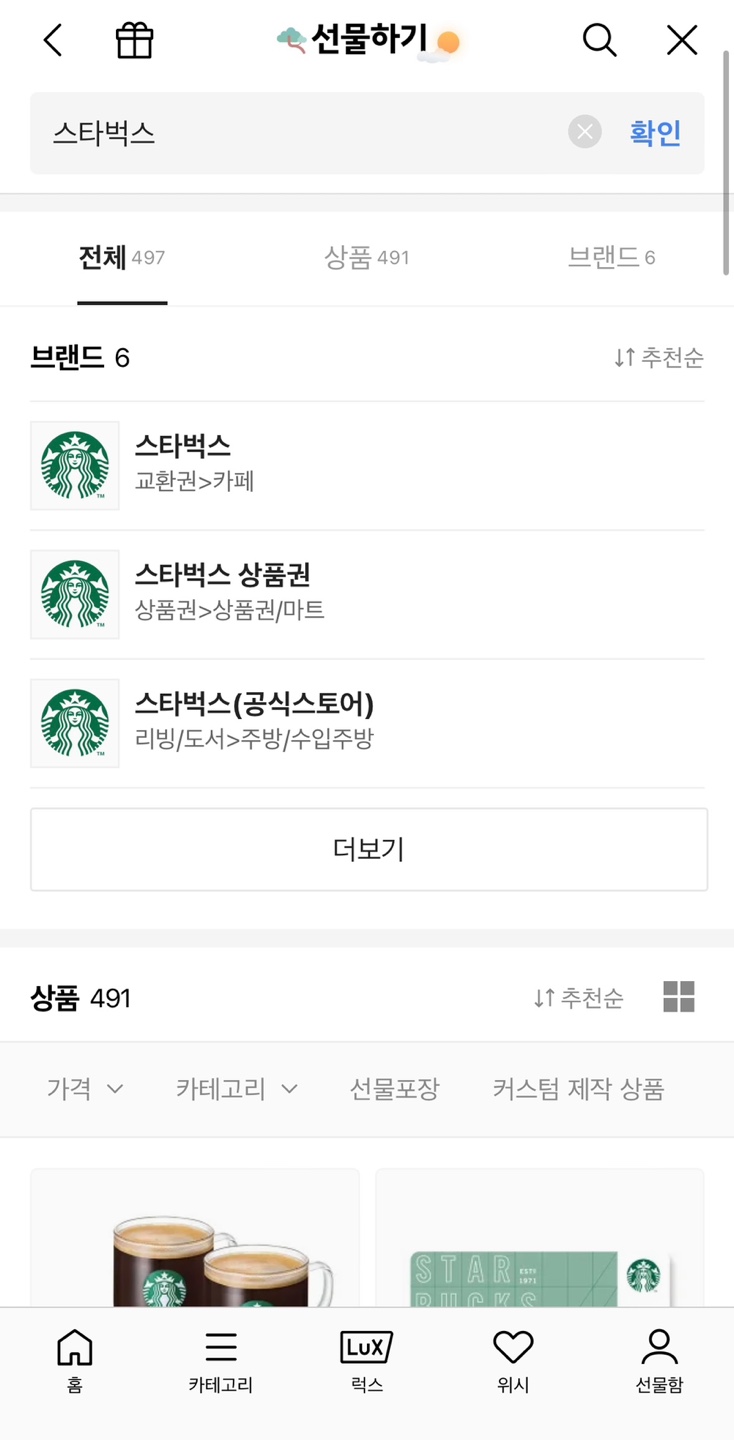The width and height of the screenshot is (734, 1440).
Task: Toggle the grid layout view icon
Action: (679, 996)
